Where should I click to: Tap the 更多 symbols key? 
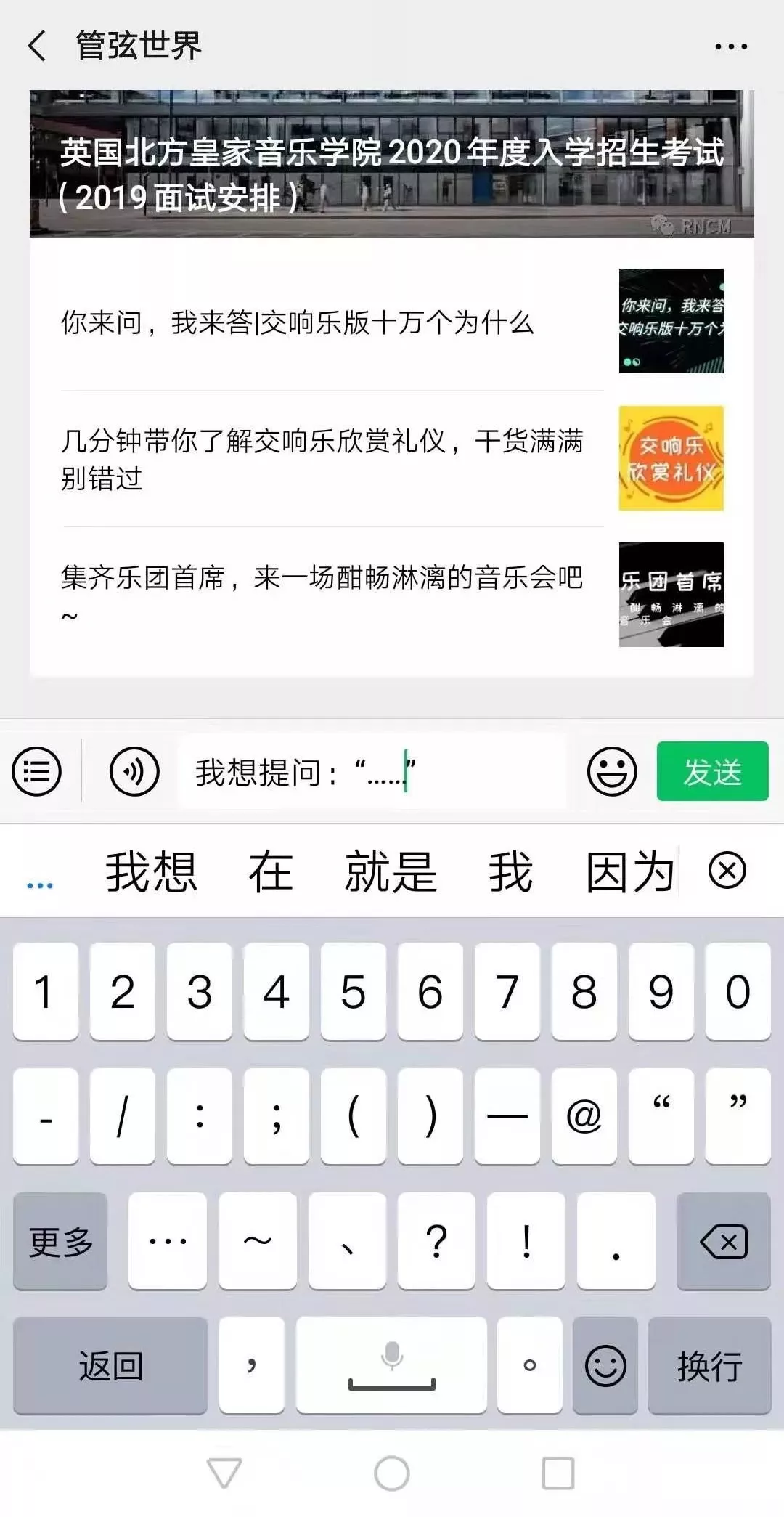point(60,1241)
